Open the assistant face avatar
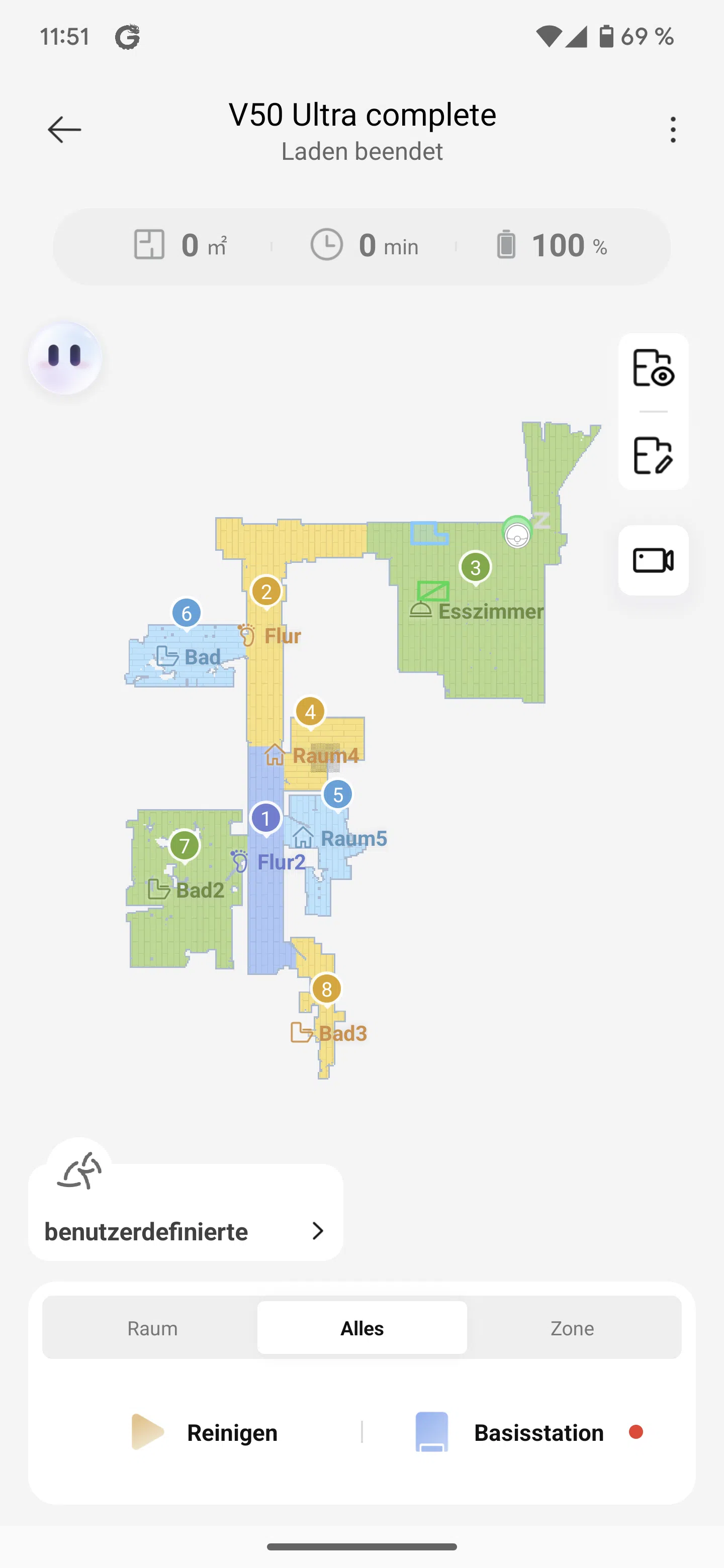The image size is (724, 1568). pos(64,358)
